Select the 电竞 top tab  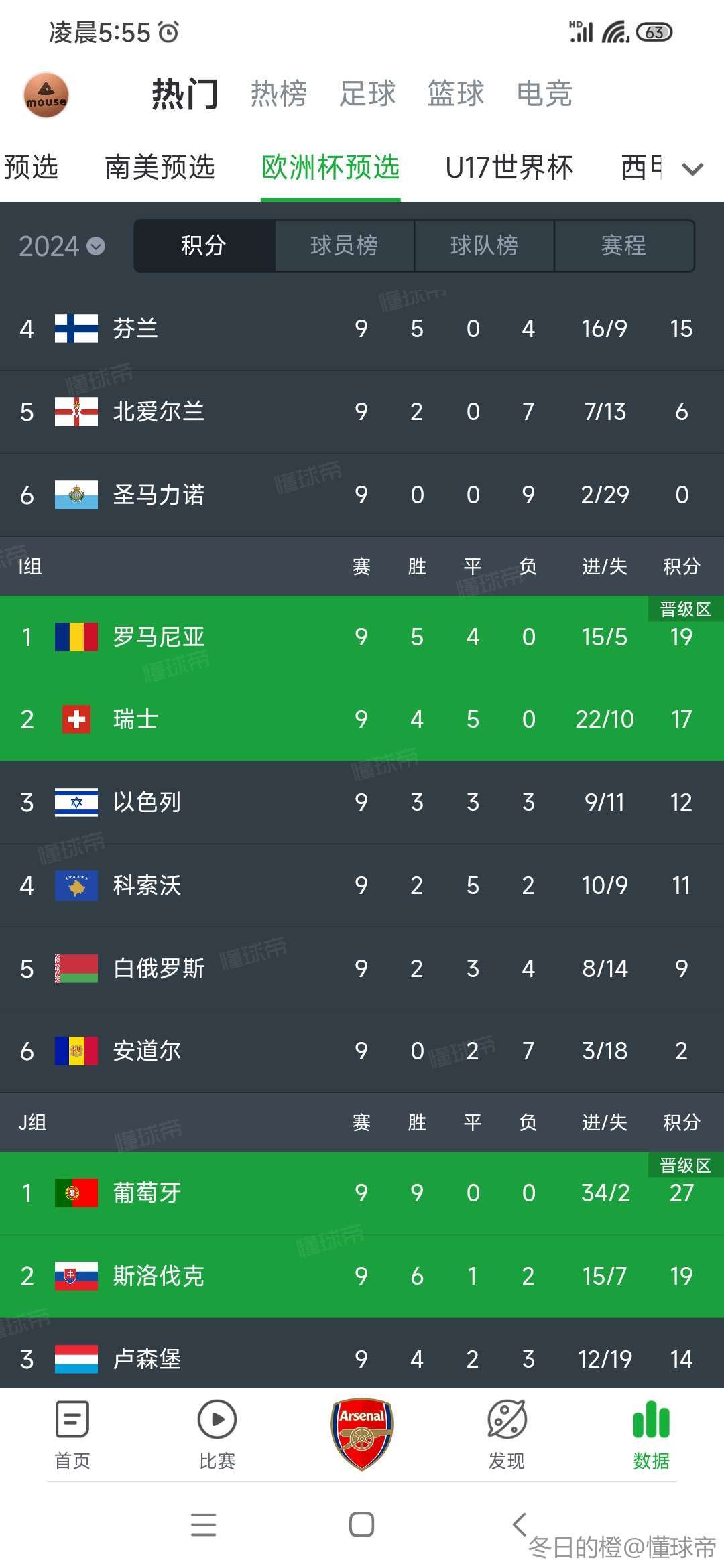544,93
